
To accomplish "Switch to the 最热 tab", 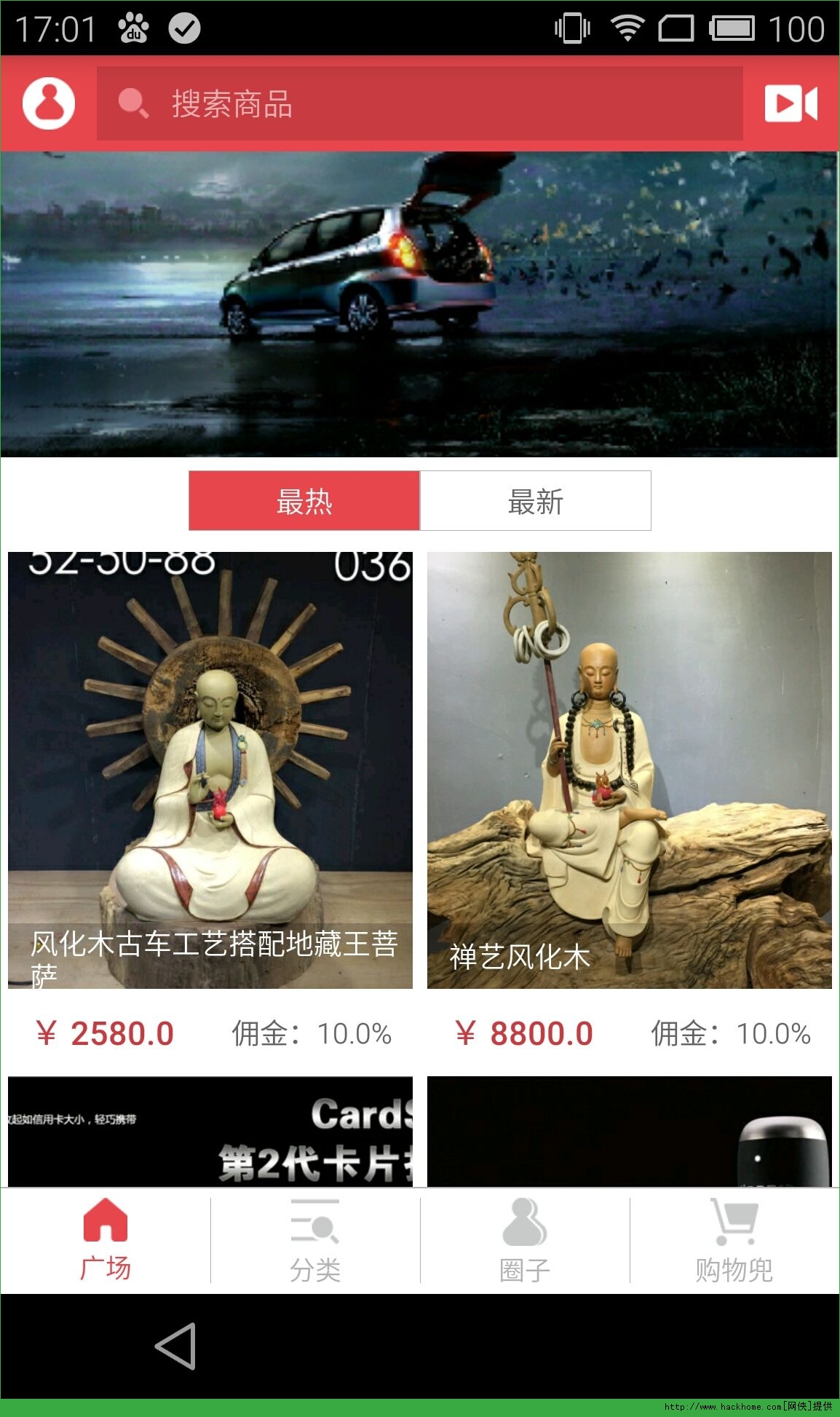I will (x=304, y=501).
